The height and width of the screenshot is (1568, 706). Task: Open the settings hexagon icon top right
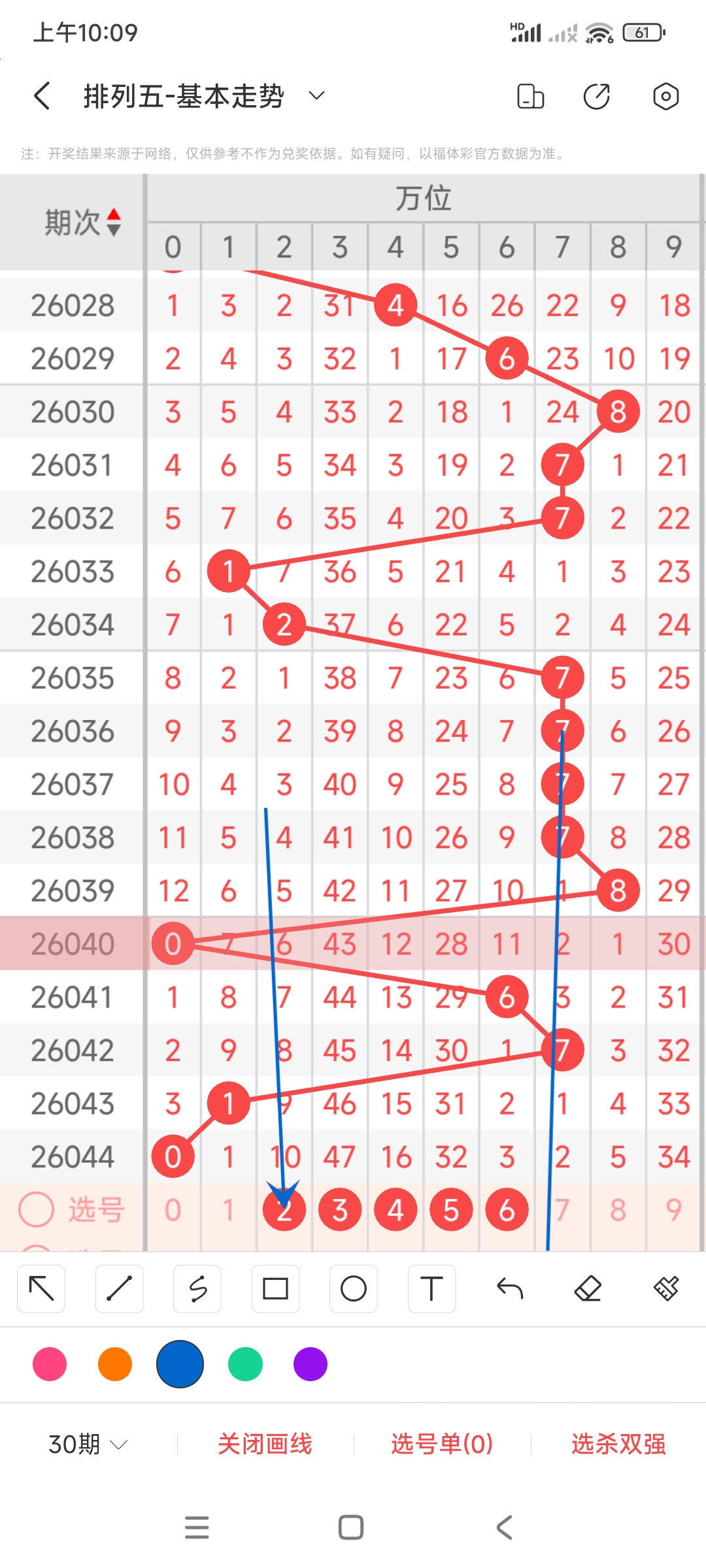[x=665, y=95]
